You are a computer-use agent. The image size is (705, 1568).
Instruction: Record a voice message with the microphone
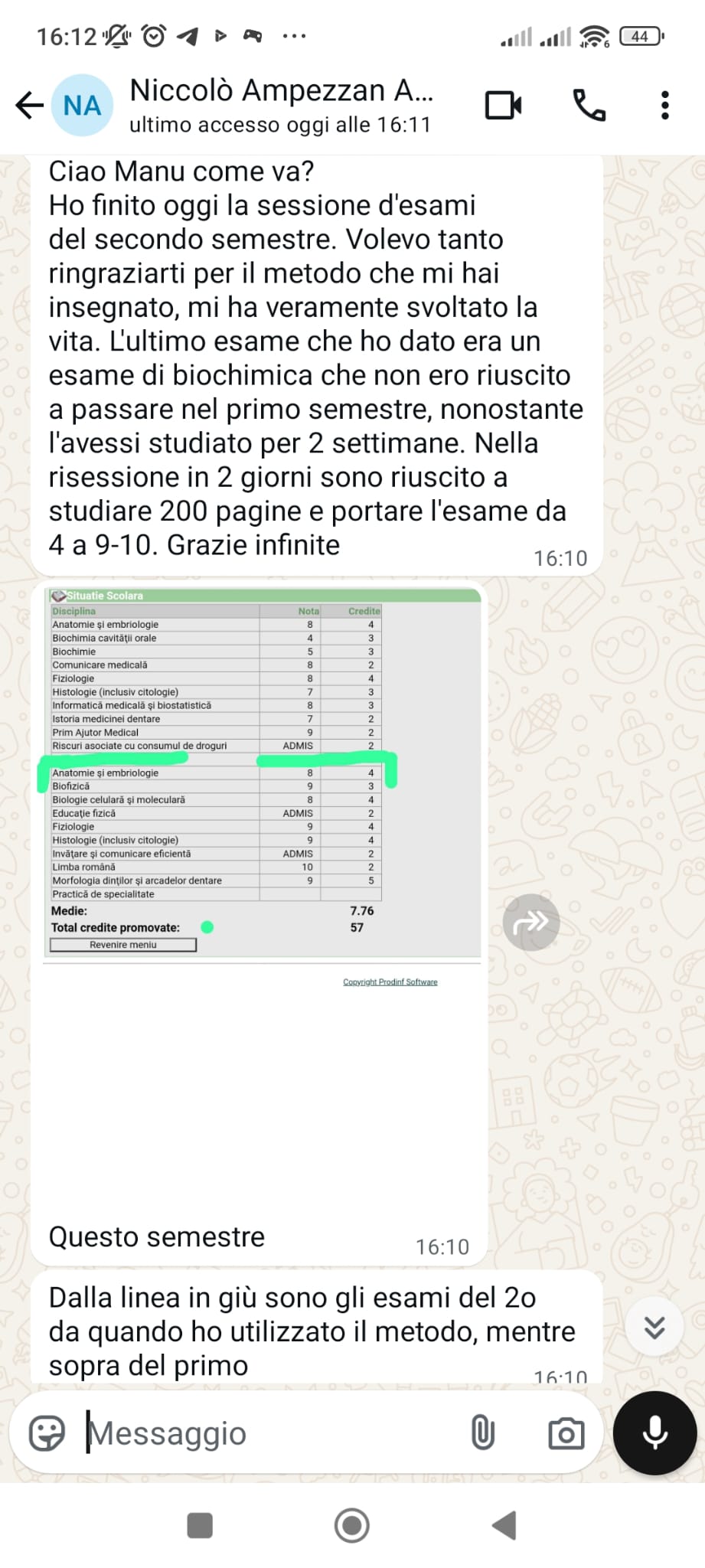point(654,1433)
